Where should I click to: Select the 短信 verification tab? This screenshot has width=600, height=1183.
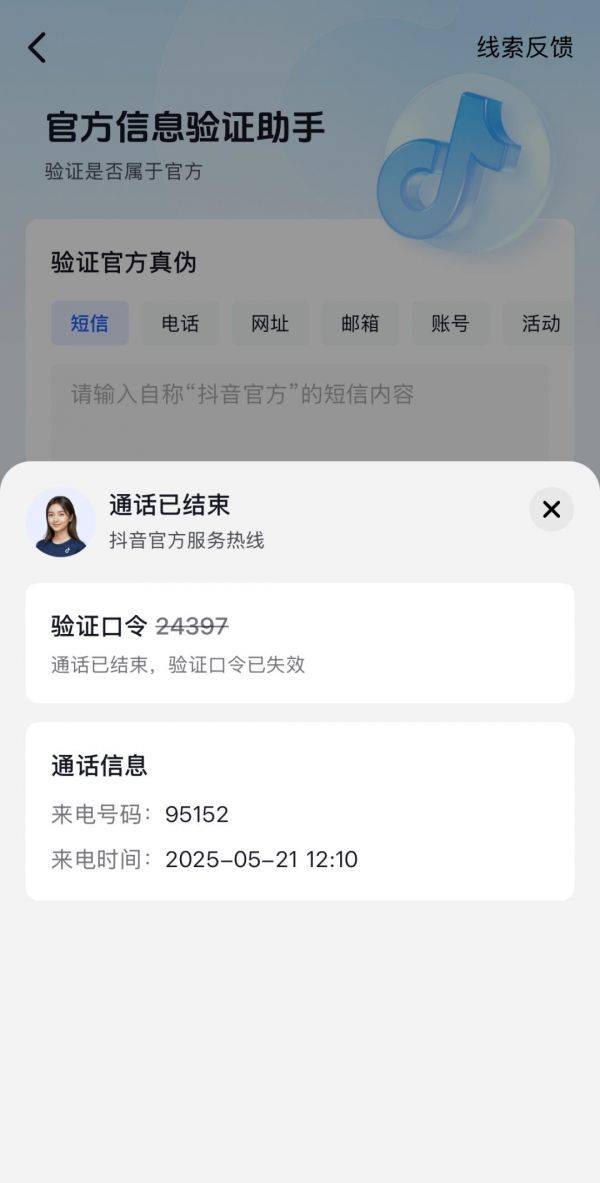[x=90, y=324]
